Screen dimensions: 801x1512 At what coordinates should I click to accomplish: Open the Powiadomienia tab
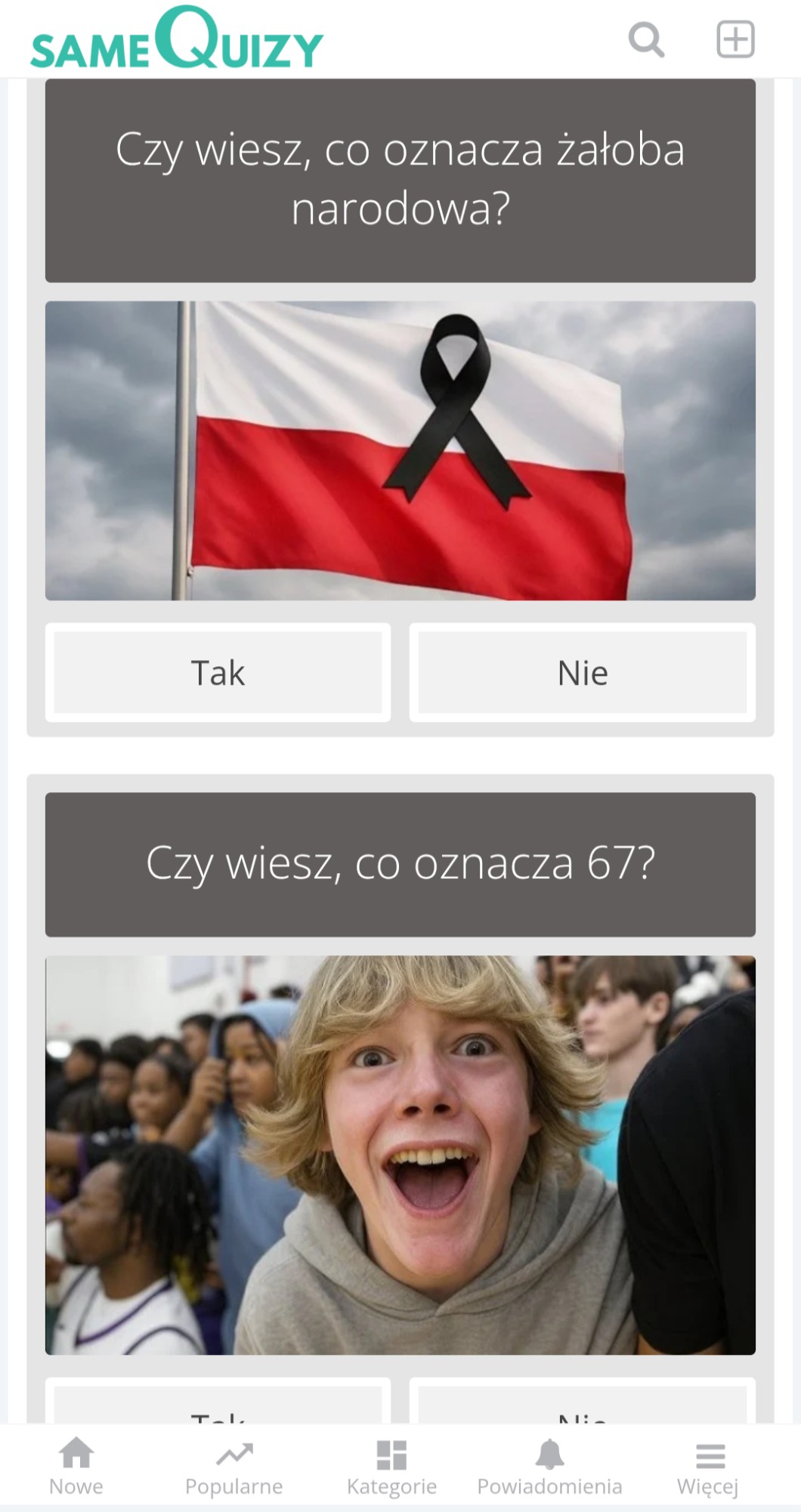[x=549, y=1467]
